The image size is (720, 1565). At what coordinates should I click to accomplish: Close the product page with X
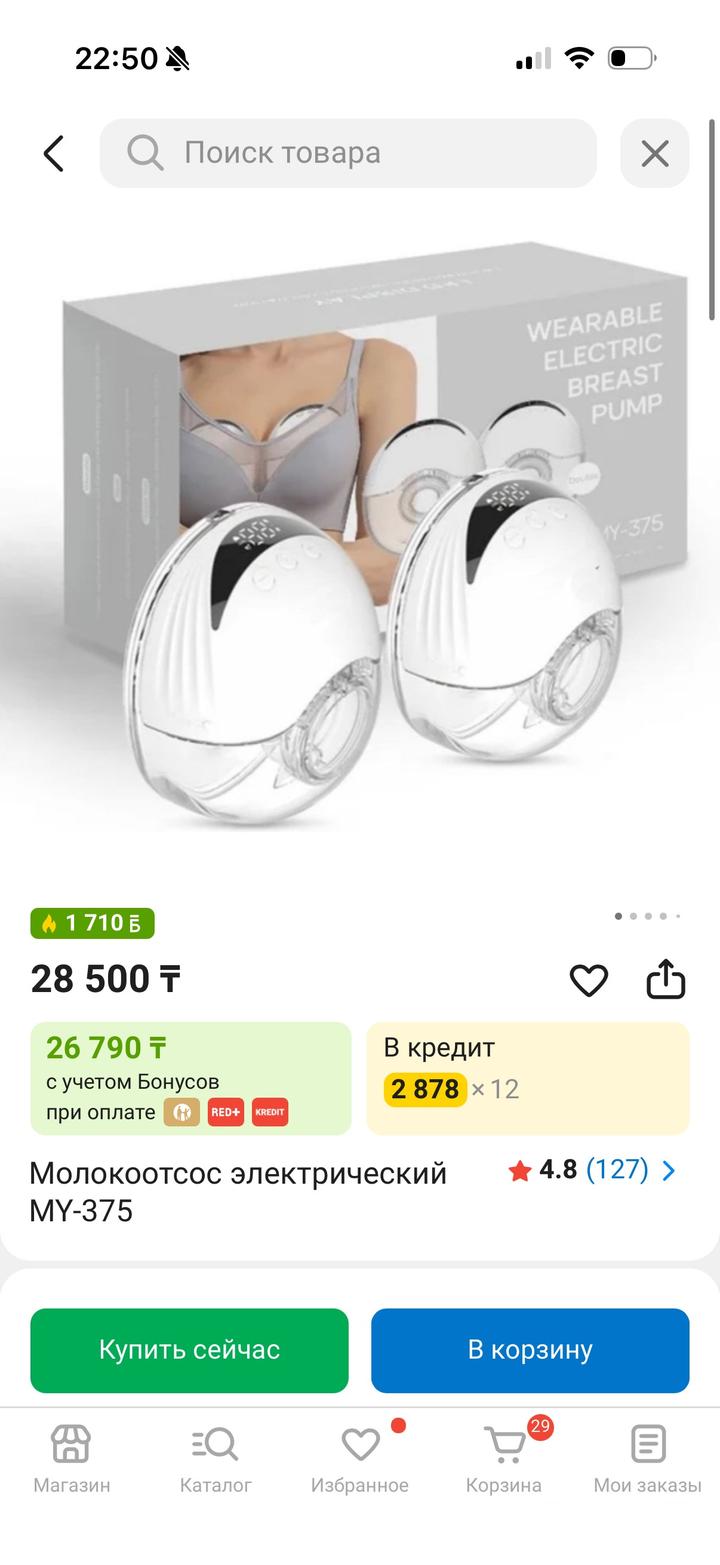[654, 153]
